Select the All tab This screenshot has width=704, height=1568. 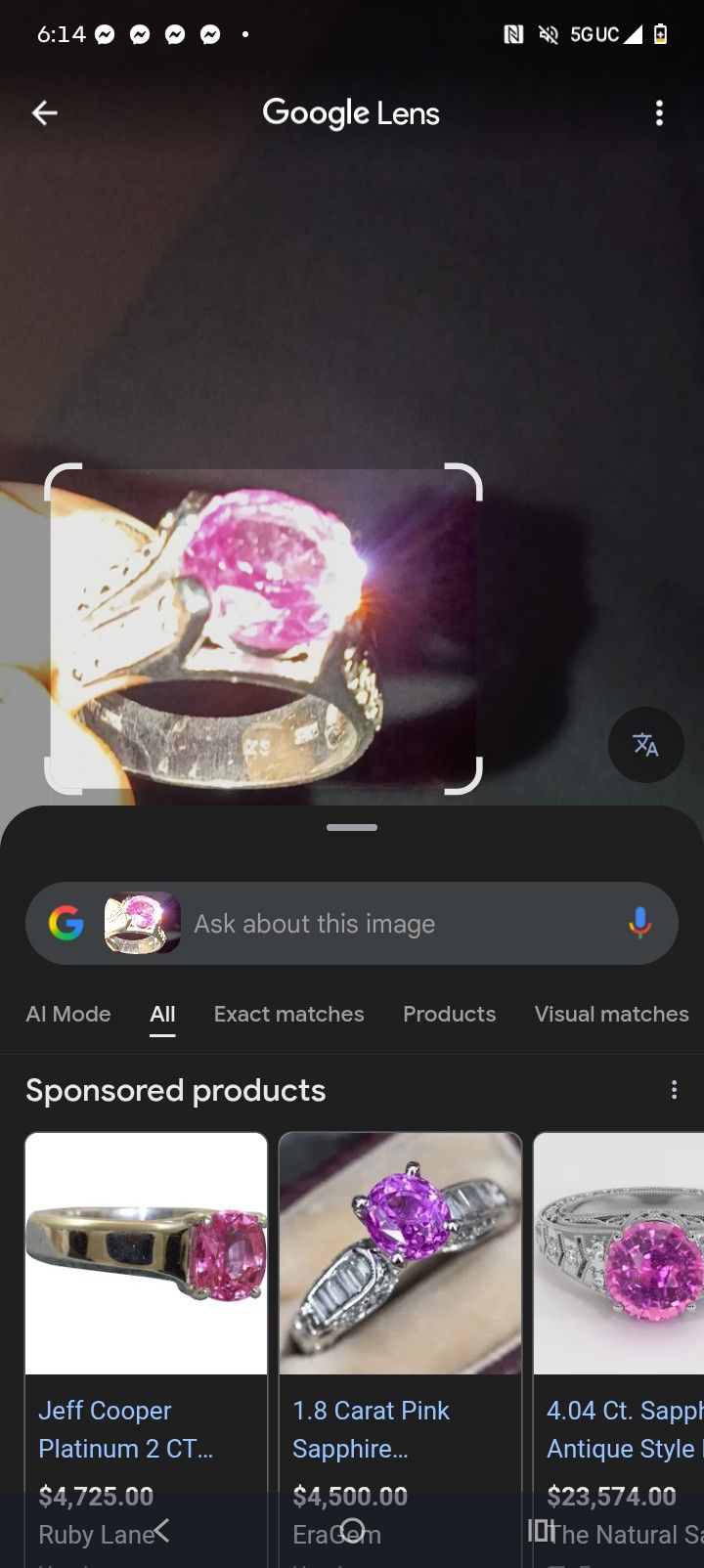[x=162, y=1014]
